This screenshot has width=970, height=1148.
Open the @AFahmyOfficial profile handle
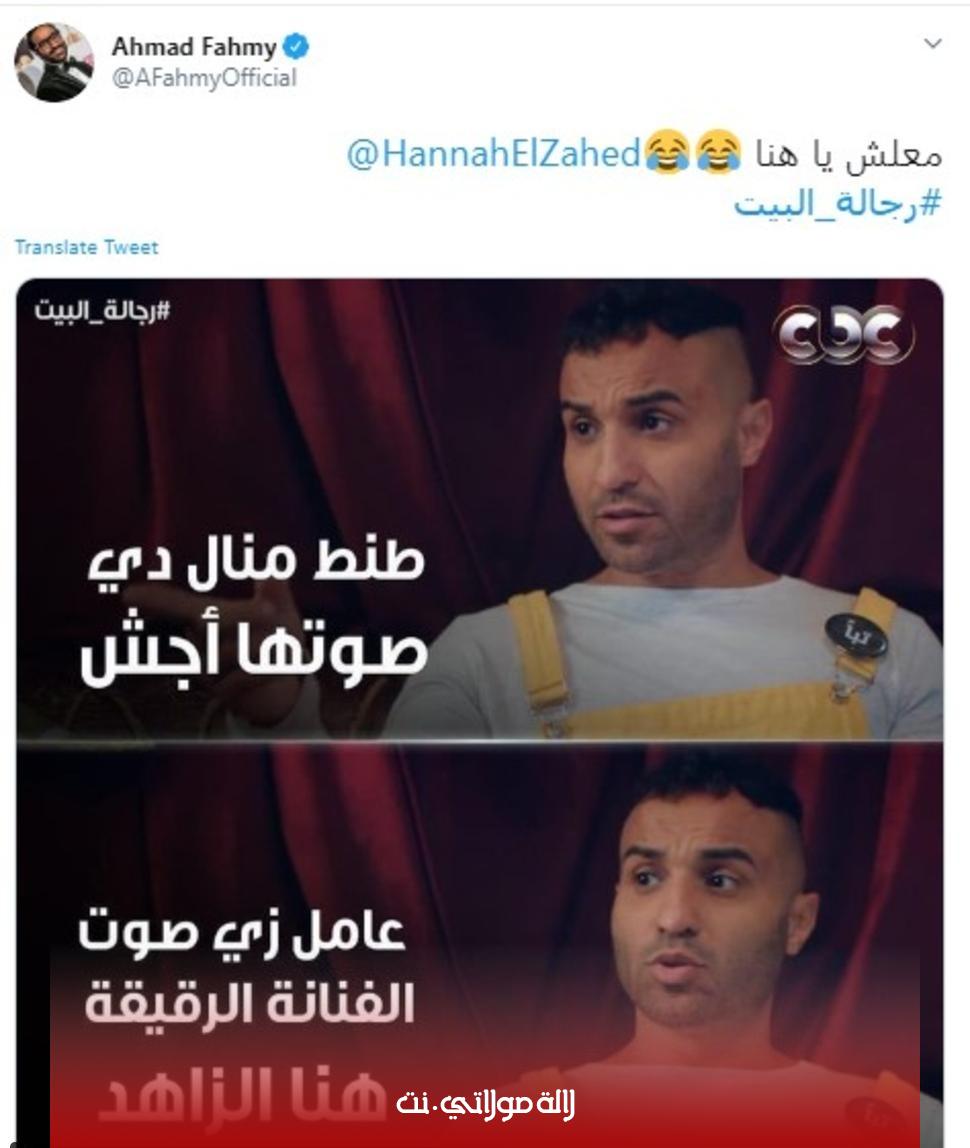204,79
